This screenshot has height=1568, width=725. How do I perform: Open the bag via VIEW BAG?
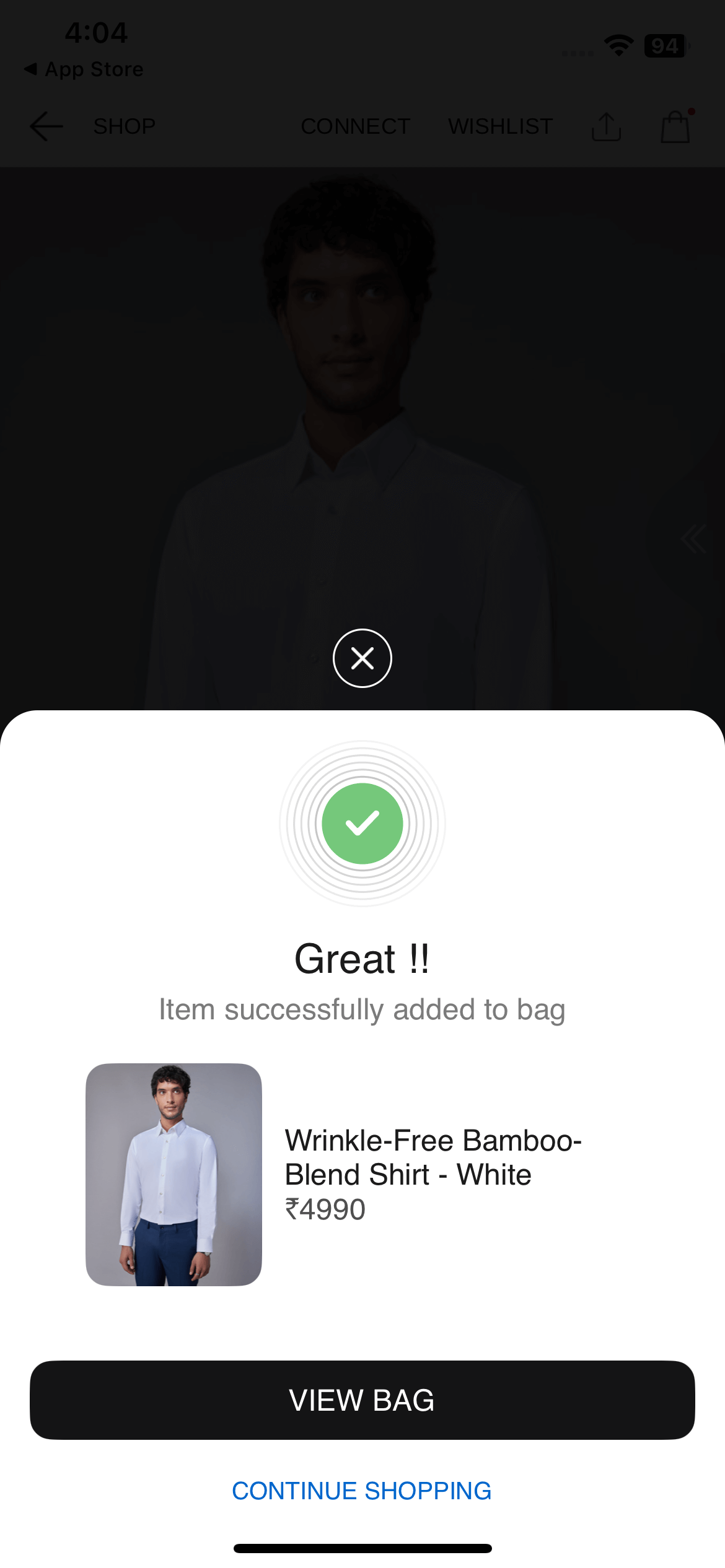click(x=362, y=1400)
